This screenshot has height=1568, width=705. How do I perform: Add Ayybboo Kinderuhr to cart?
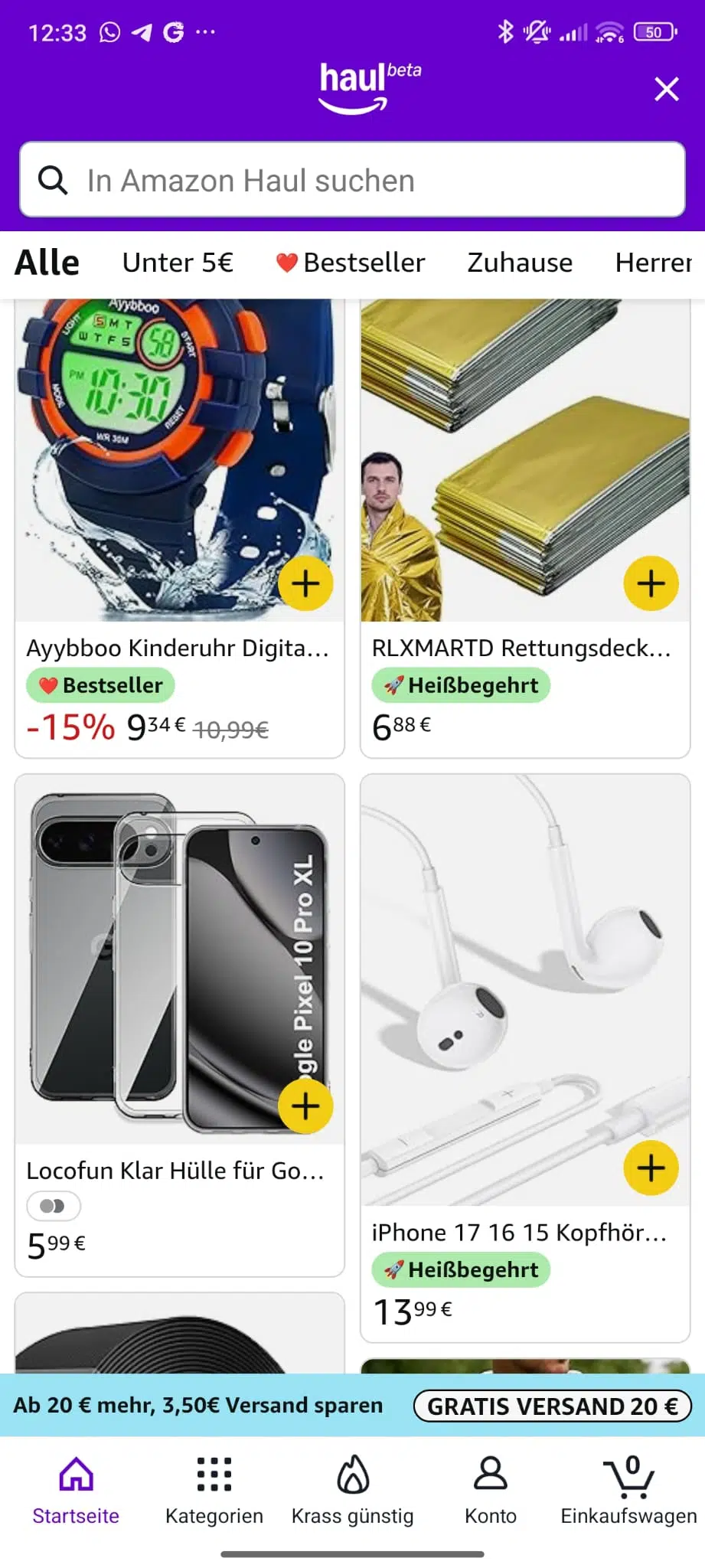coord(305,583)
